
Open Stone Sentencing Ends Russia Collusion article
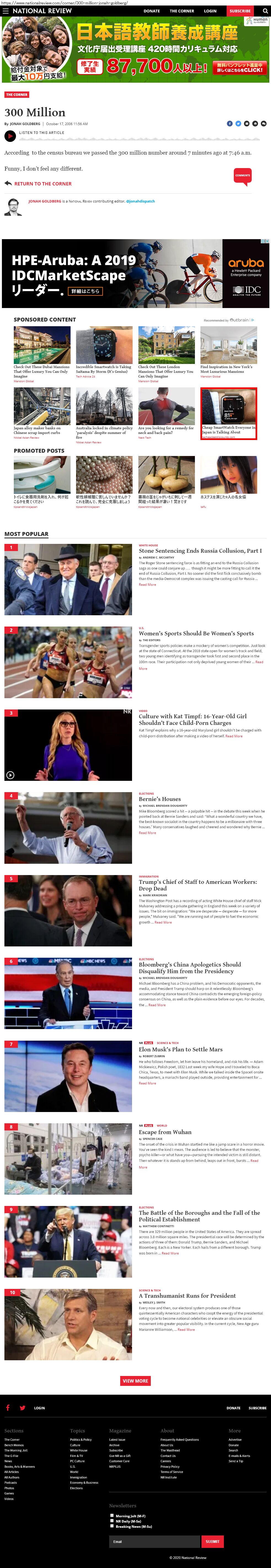tap(200, 551)
